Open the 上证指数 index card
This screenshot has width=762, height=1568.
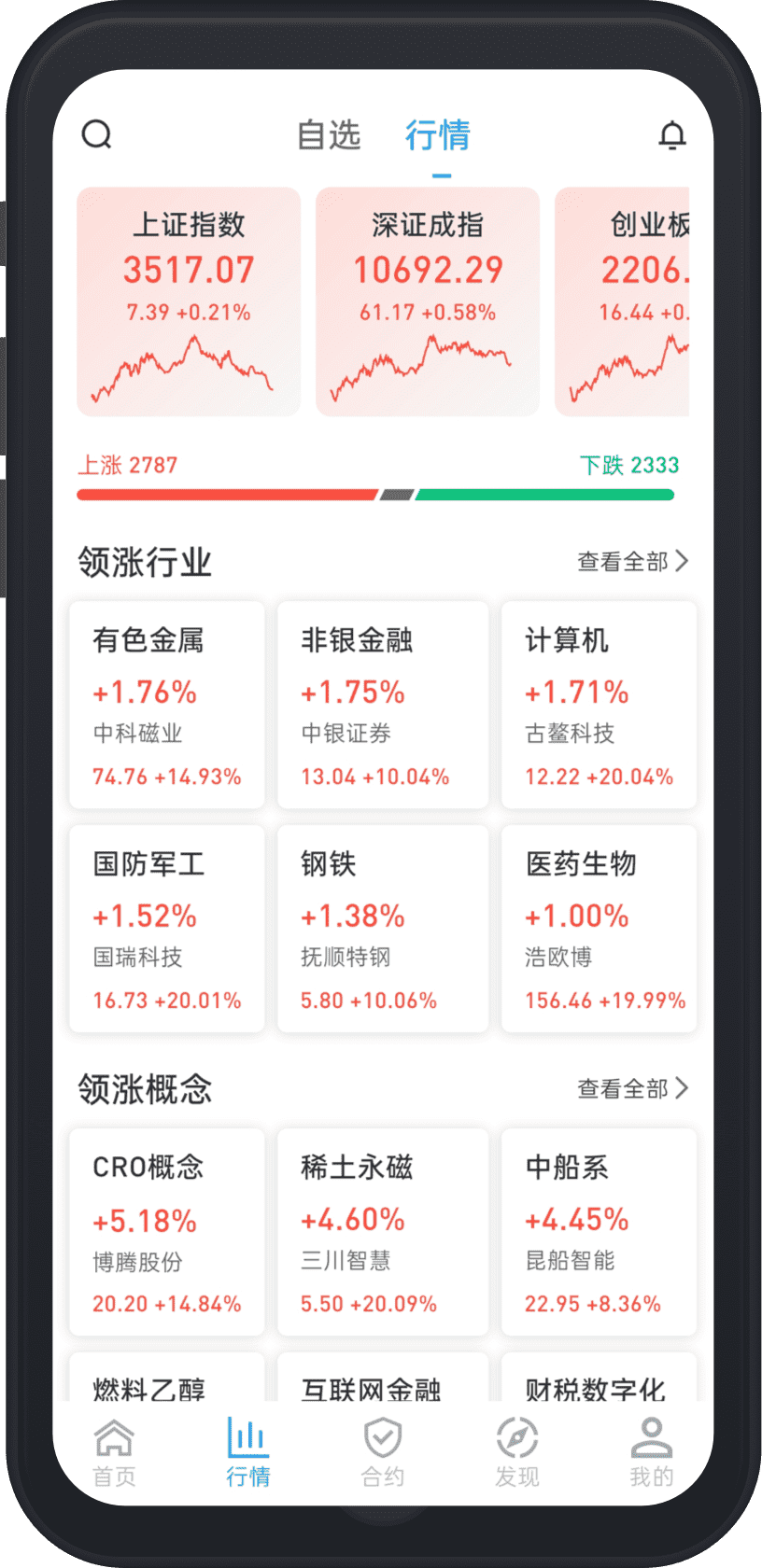(x=189, y=301)
